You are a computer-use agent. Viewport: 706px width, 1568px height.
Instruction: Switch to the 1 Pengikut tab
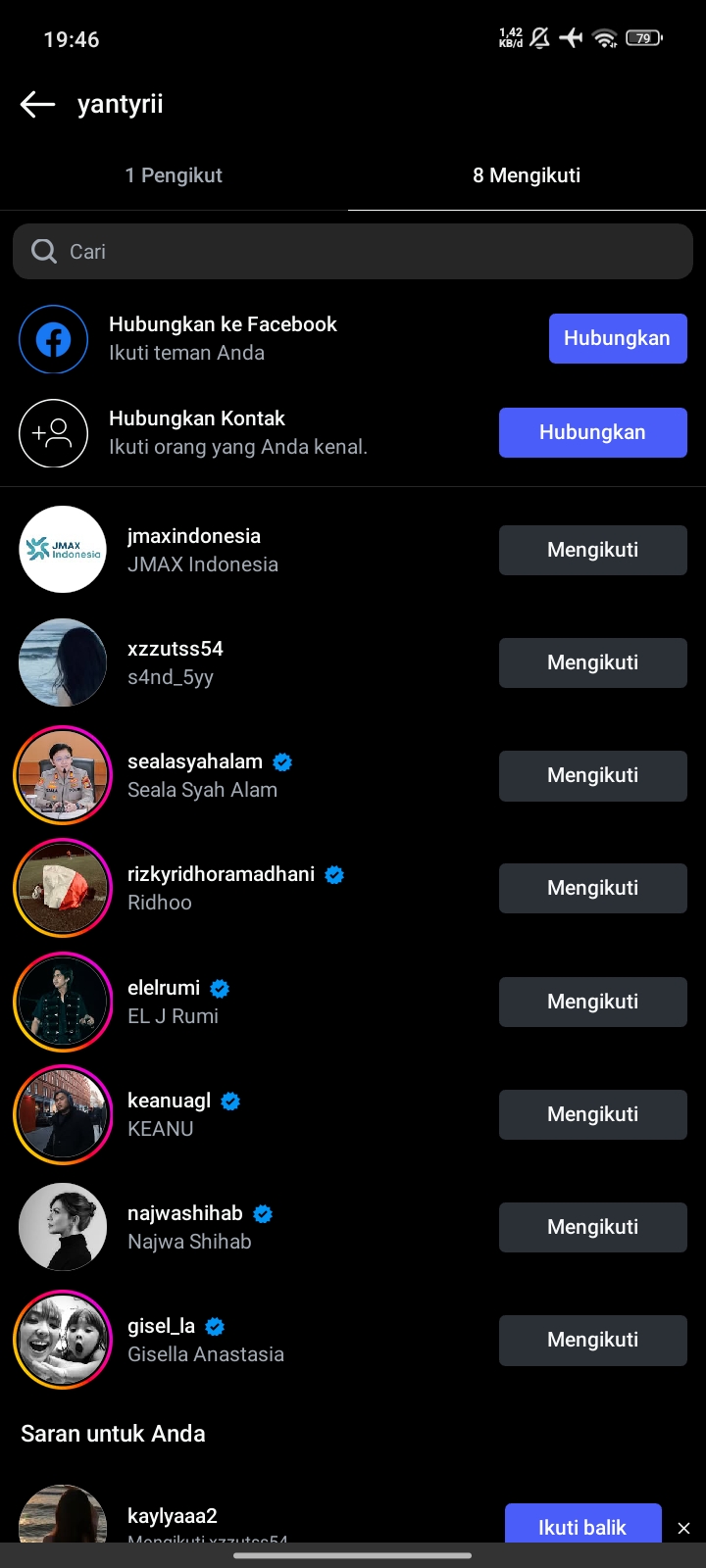(174, 175)
